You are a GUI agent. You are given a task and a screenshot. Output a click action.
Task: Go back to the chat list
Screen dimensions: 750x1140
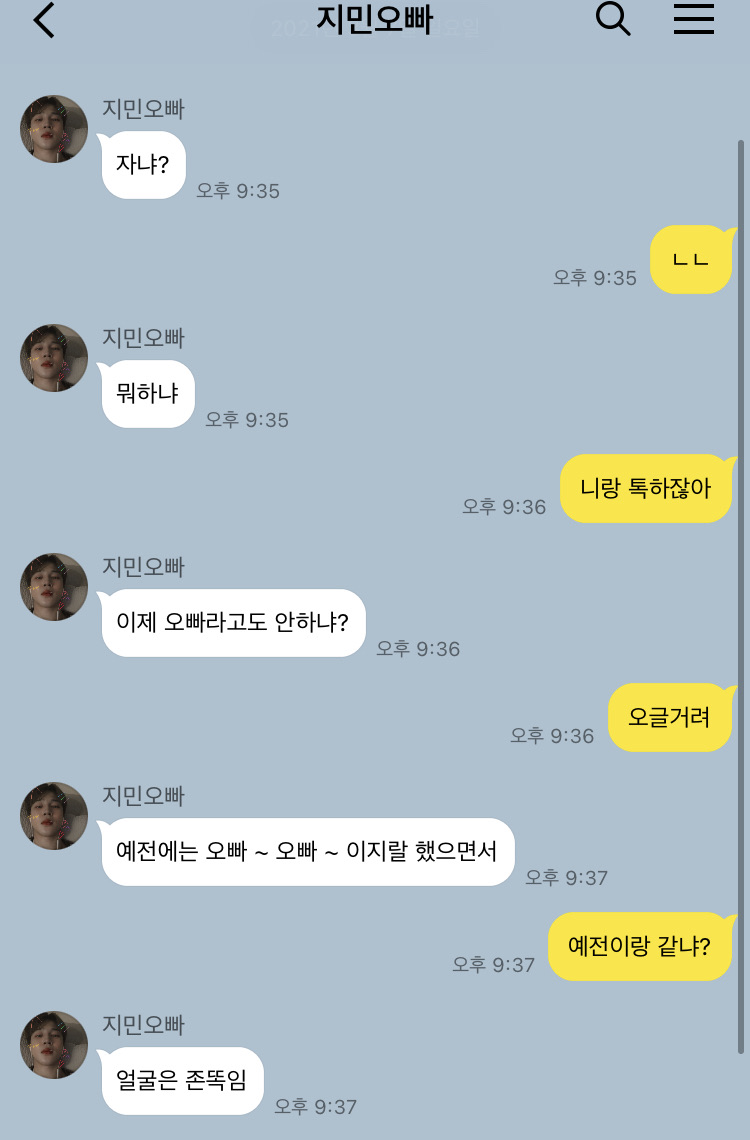tap(44, 21)
